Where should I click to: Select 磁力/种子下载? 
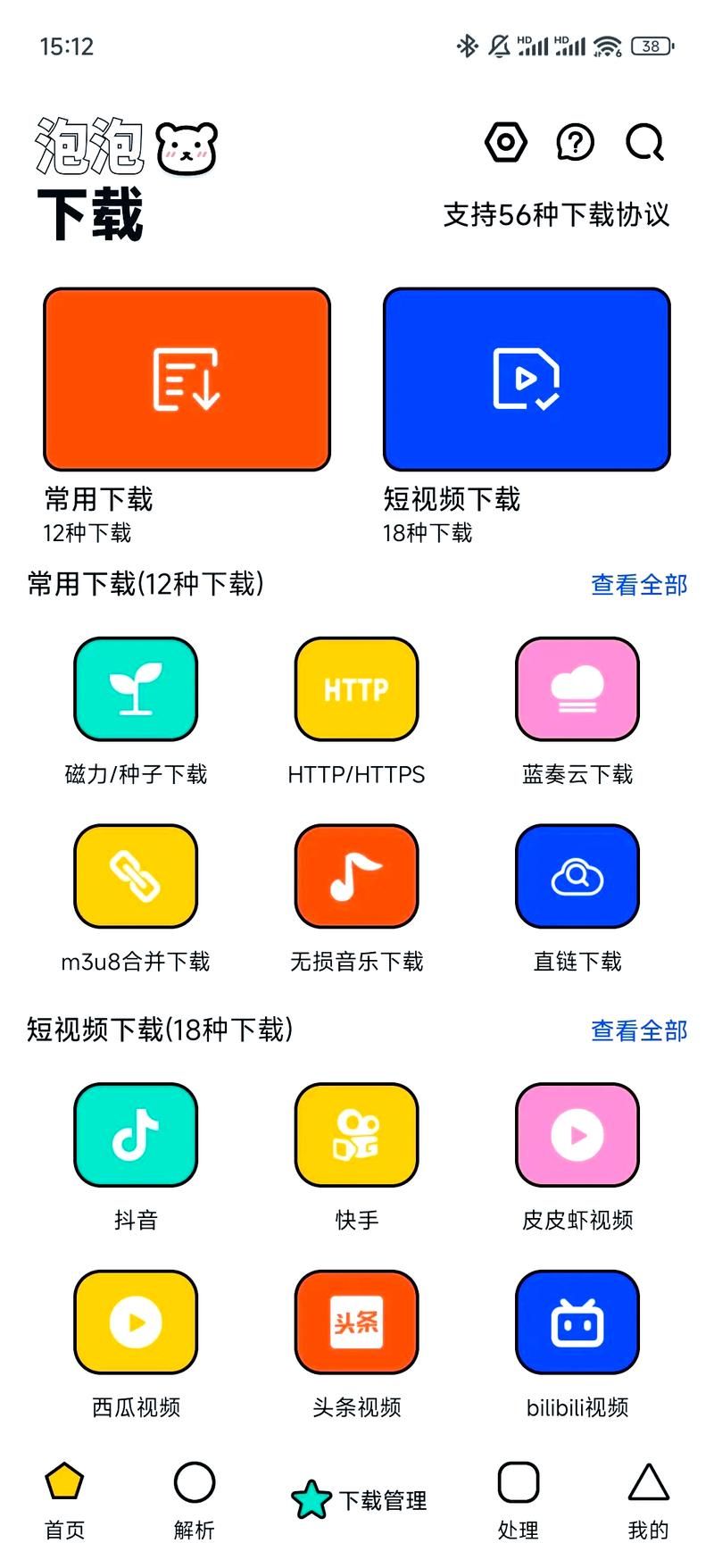(136, 689)
